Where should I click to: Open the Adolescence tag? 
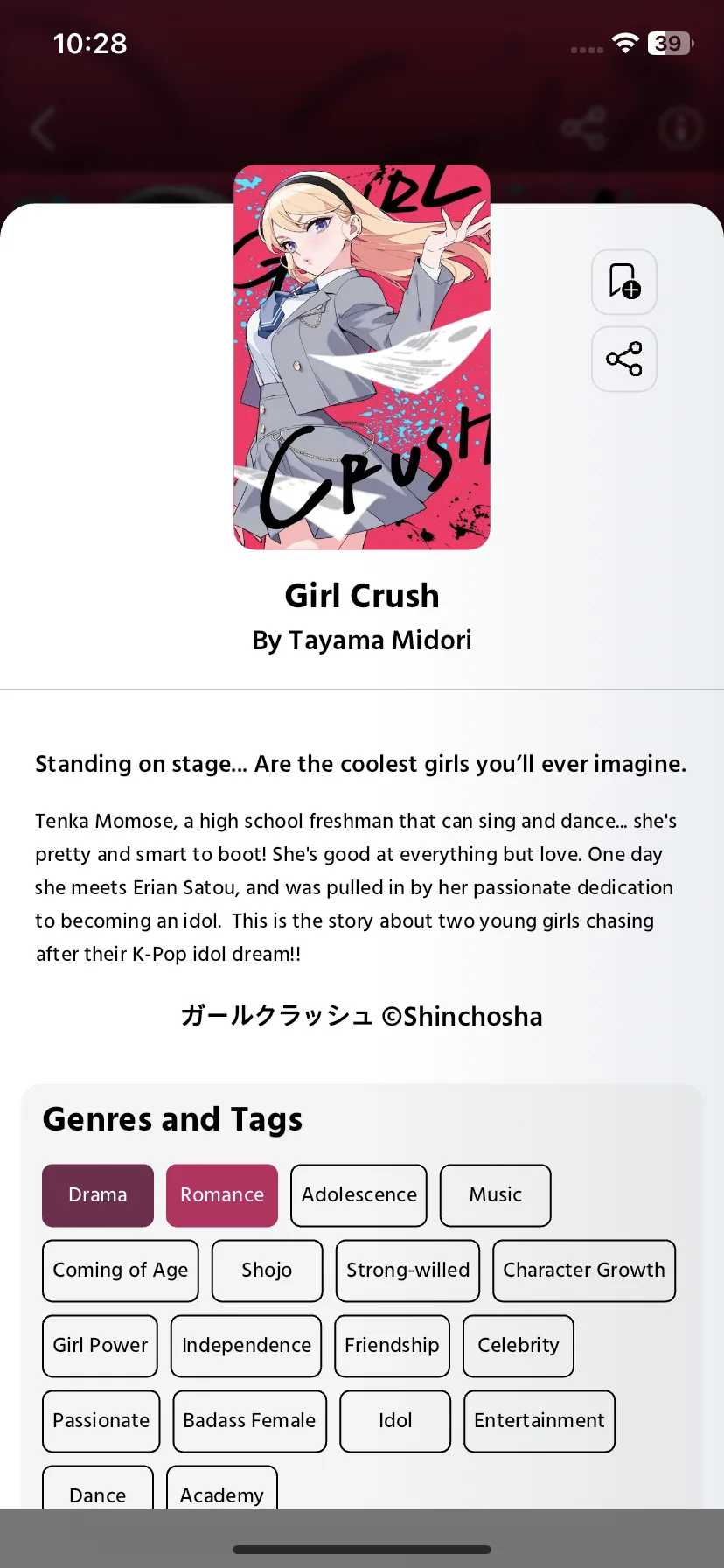[359, 1195]
